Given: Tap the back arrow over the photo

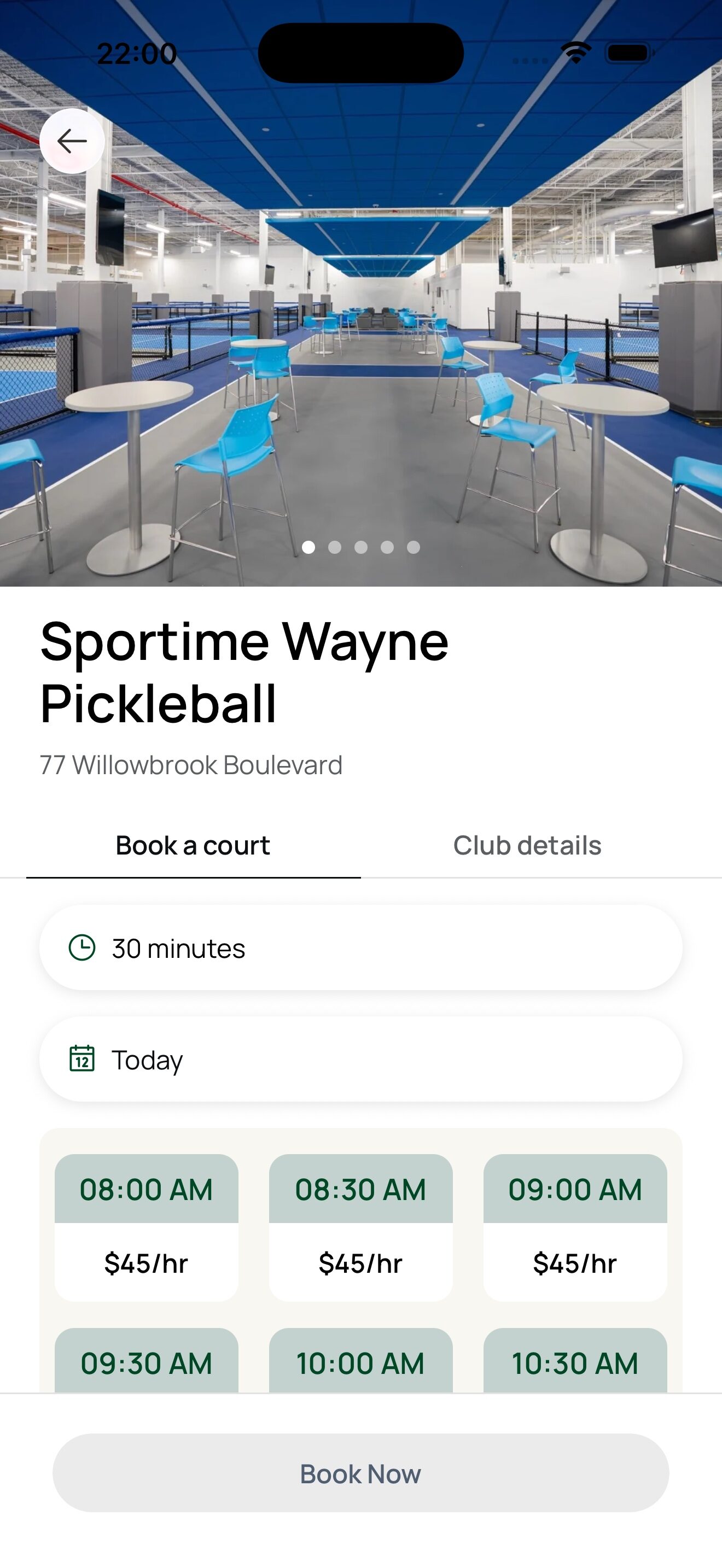Looking at the screenshot, I should (71, 139).
